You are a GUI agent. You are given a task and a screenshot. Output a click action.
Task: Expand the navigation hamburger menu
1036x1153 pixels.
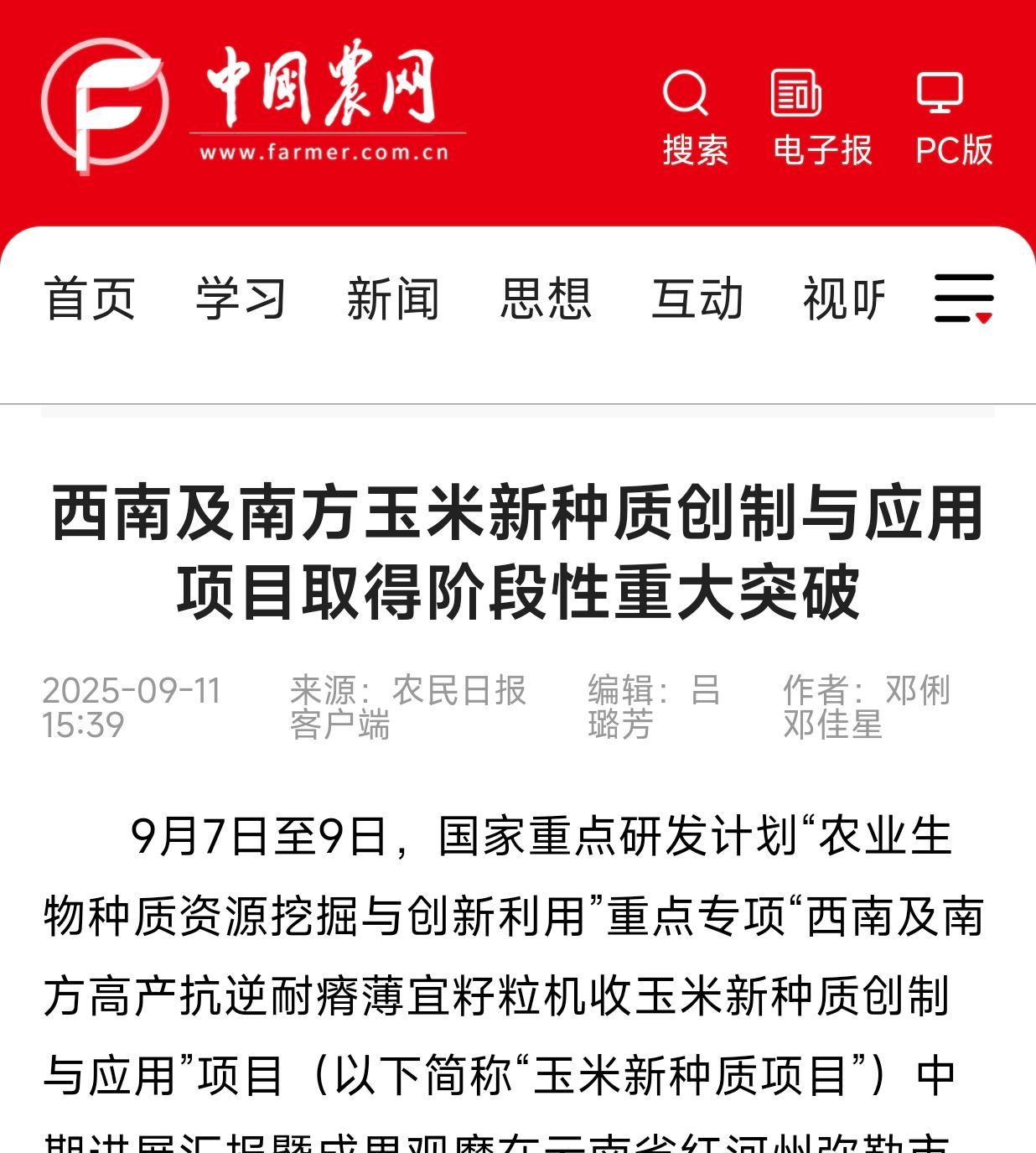coord(964,299)
